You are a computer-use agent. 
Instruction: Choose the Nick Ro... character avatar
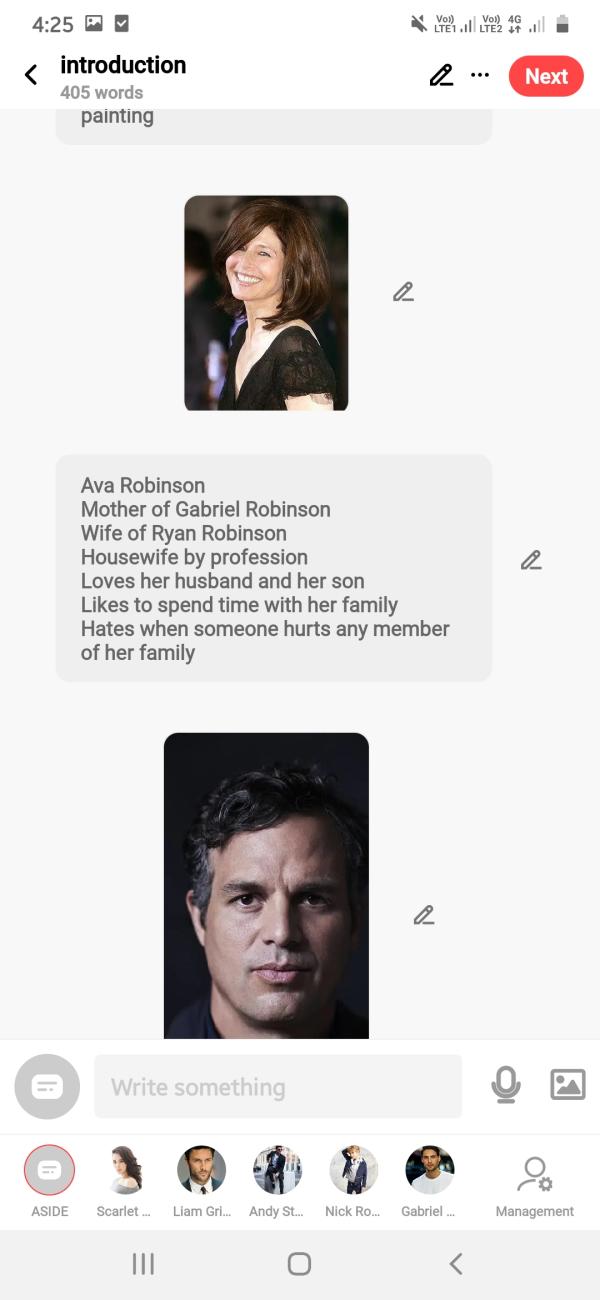coord(353,1171)
